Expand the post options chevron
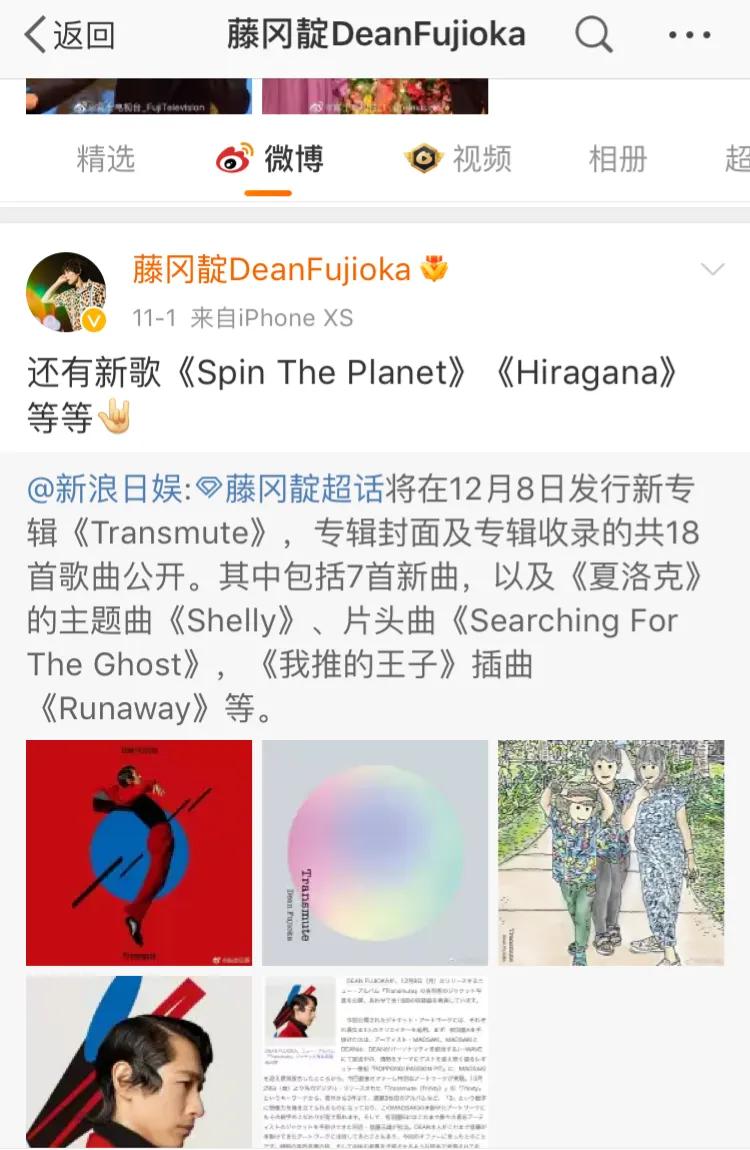The height and width of the screenshot is (1150, 750). [x=712, y=270]
